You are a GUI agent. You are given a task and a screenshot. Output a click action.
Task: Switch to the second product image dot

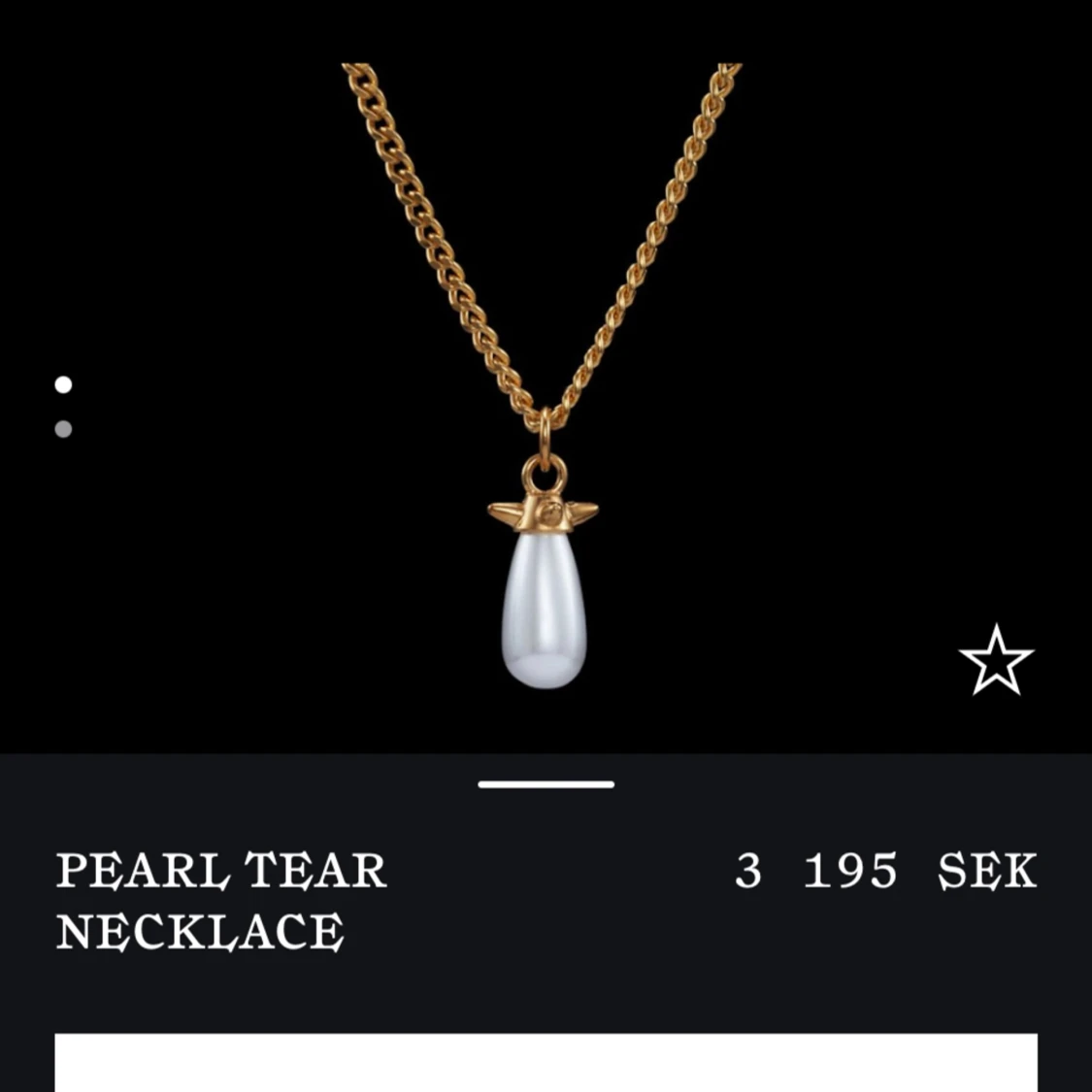tap(64, 429)
